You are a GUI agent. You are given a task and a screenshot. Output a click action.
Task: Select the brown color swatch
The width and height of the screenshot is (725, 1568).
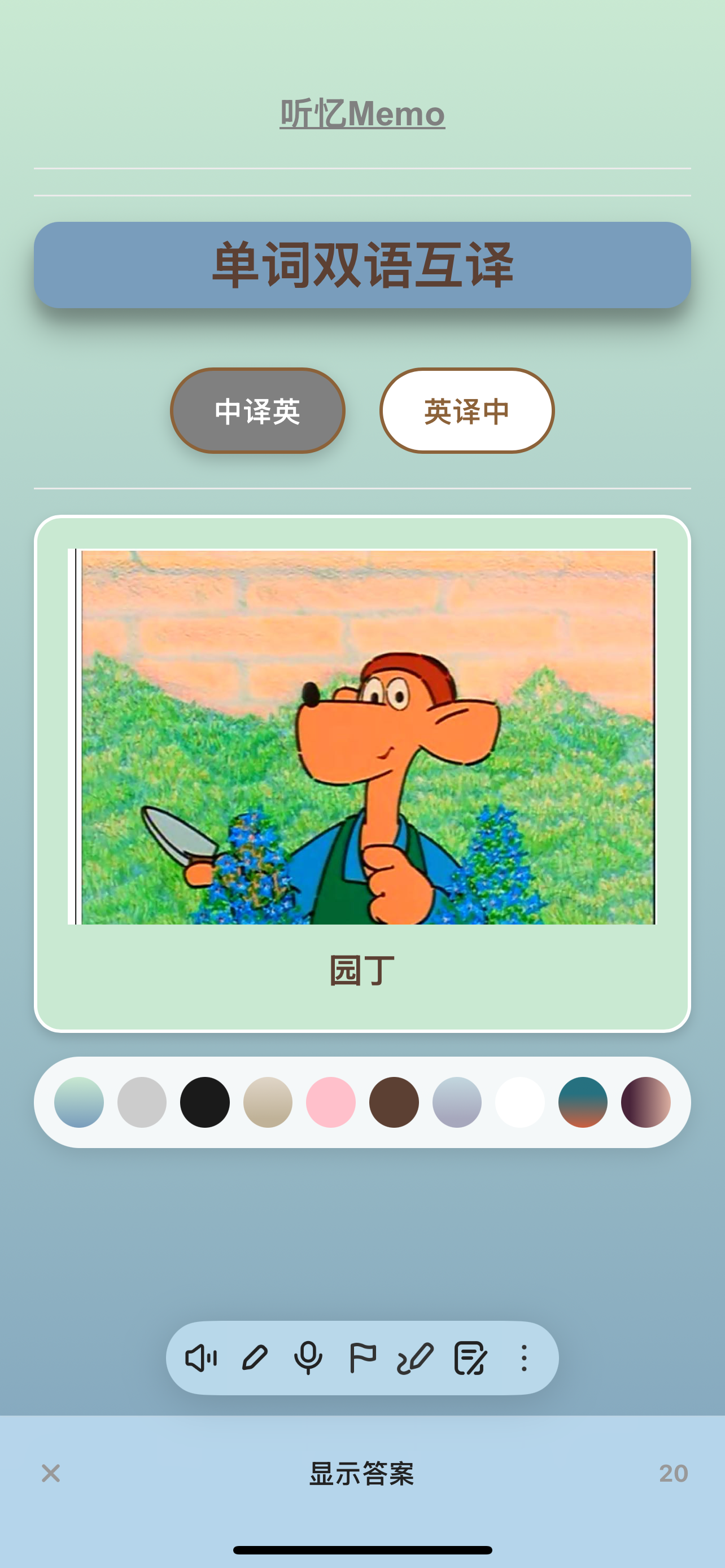point(394,1102)
